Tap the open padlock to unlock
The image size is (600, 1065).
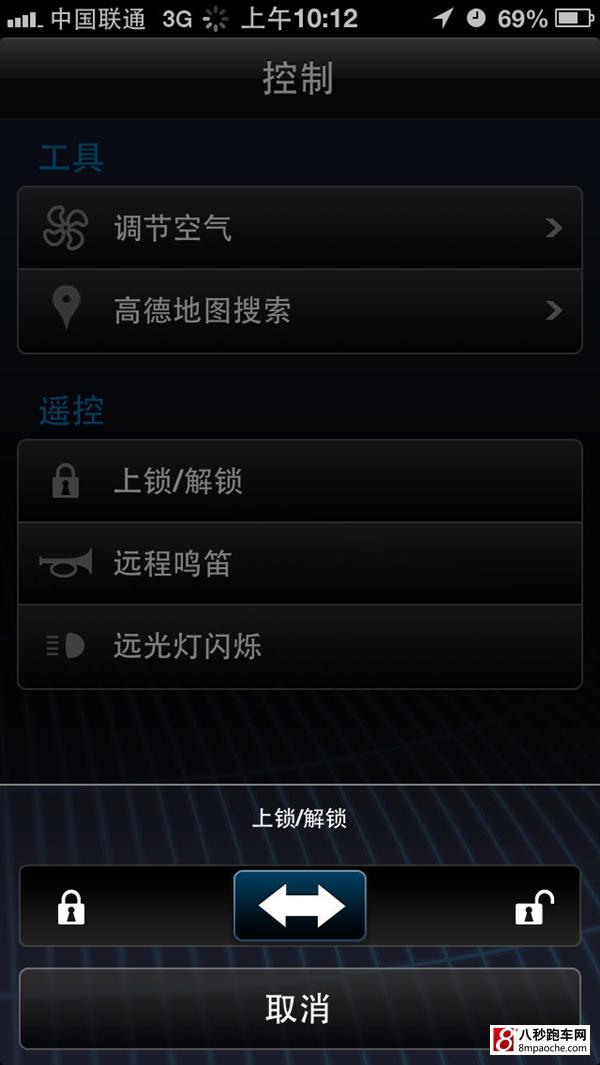[534, 907]
